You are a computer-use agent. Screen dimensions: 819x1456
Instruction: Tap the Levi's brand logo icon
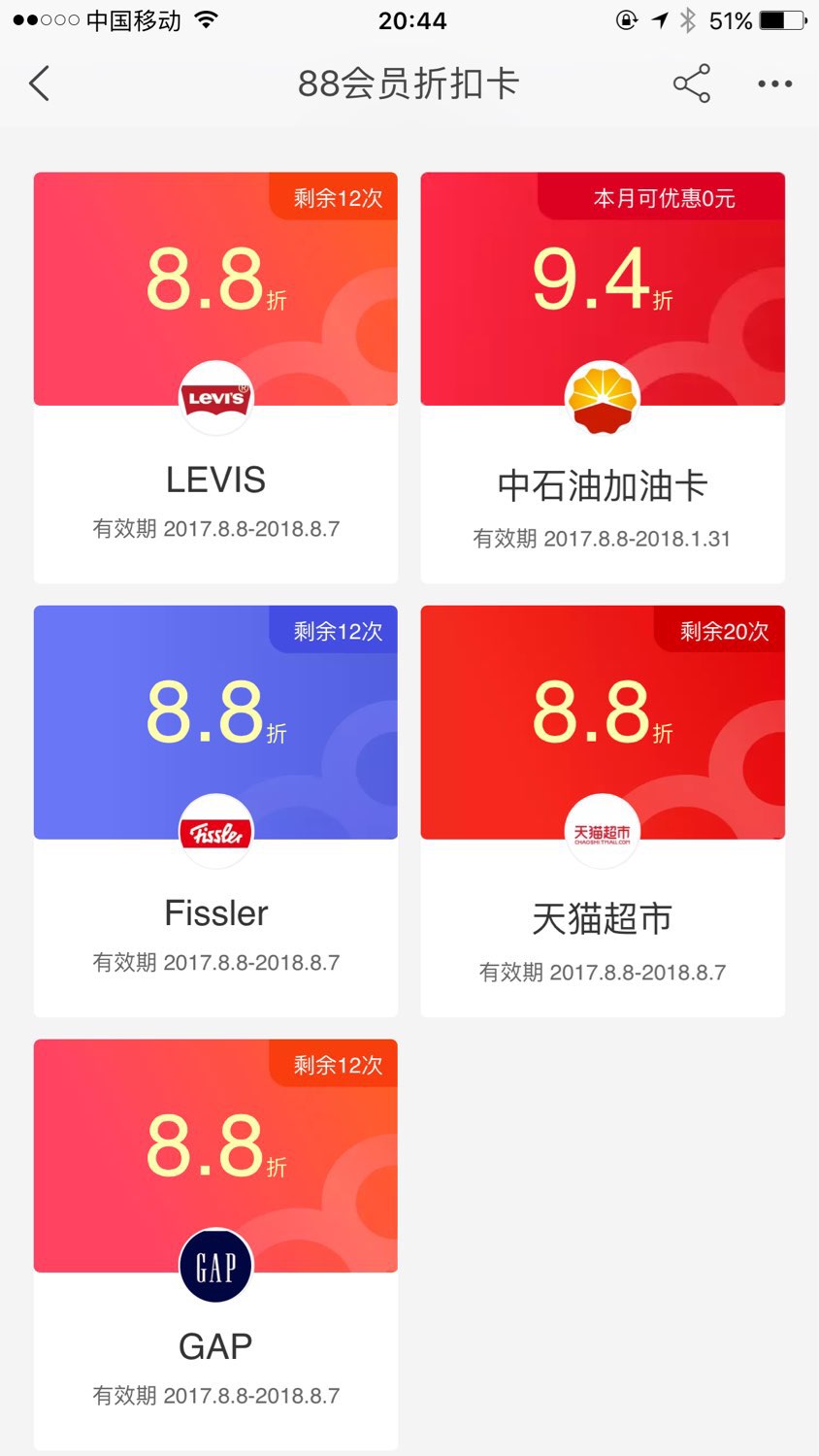click(x=215, y=399)
